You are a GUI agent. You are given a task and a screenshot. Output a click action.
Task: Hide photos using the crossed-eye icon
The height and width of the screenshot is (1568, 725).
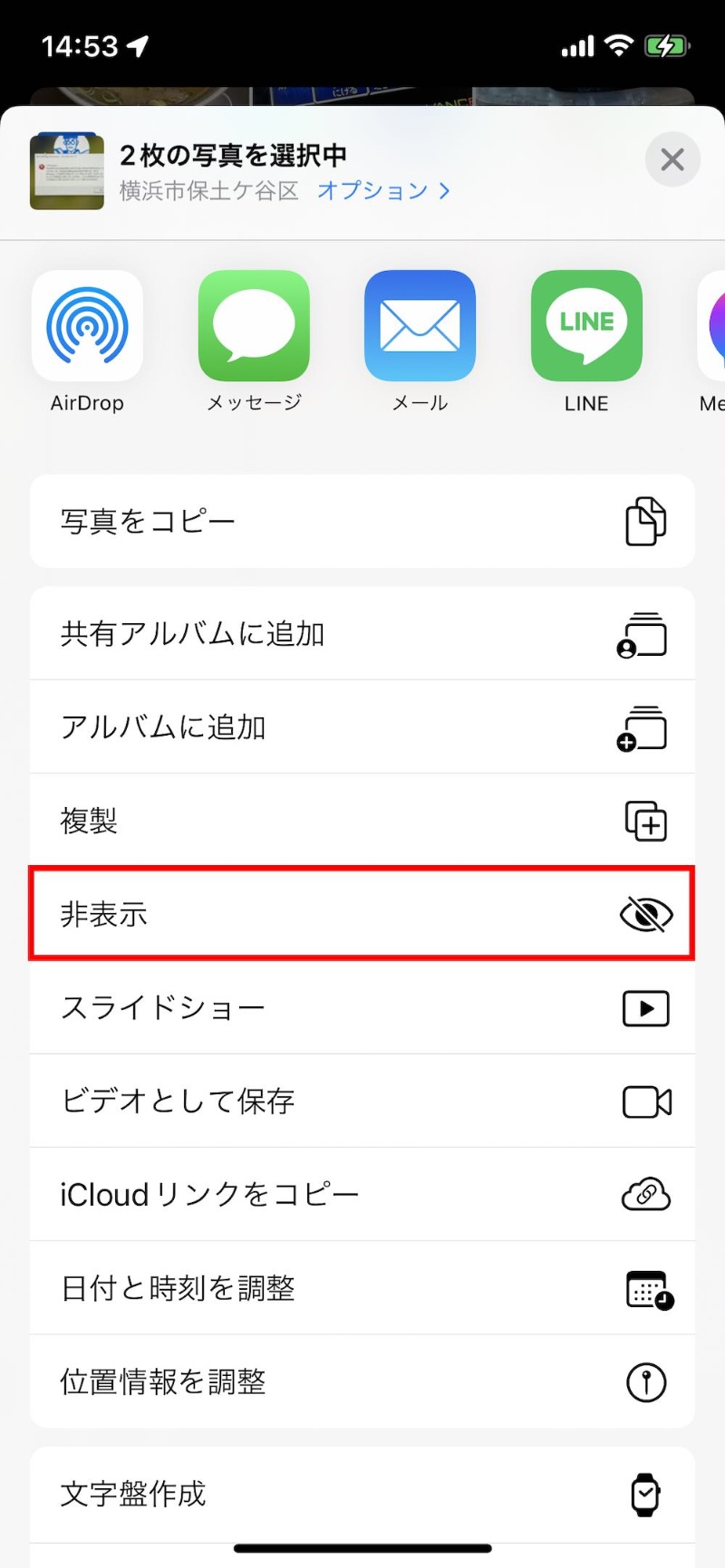(645, 914)
